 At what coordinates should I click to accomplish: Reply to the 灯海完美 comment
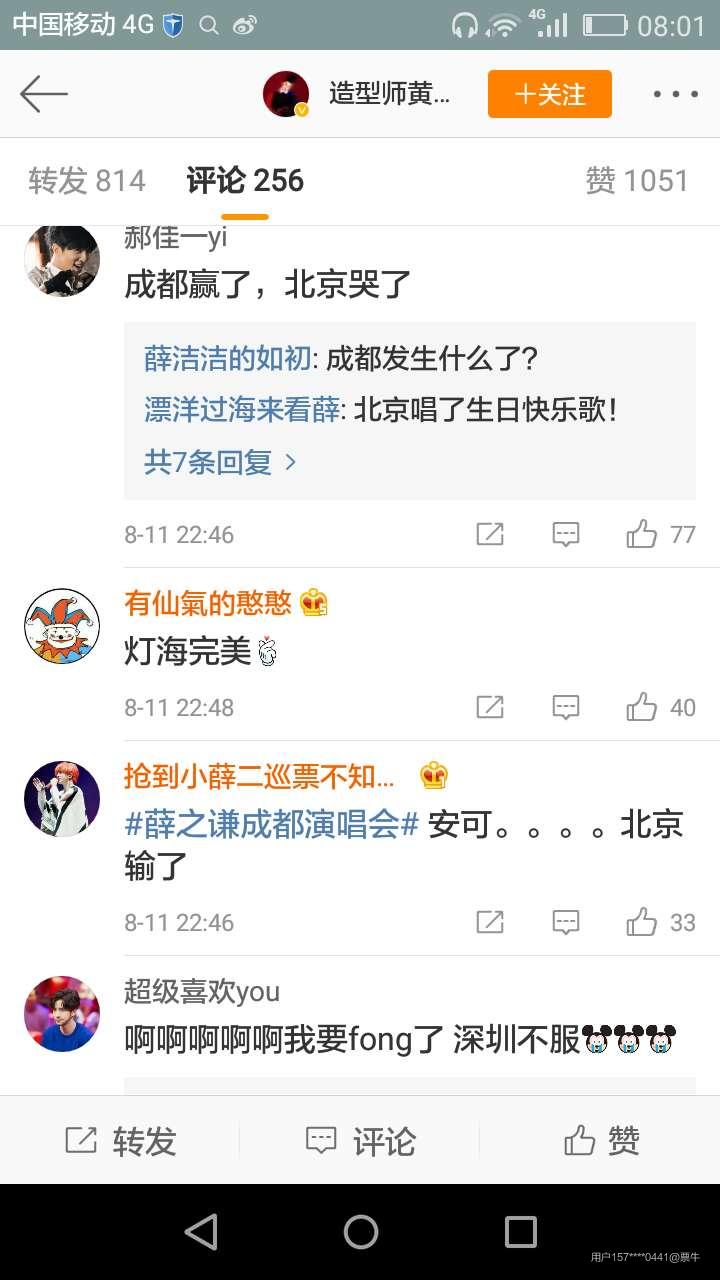tap(566, 707)
